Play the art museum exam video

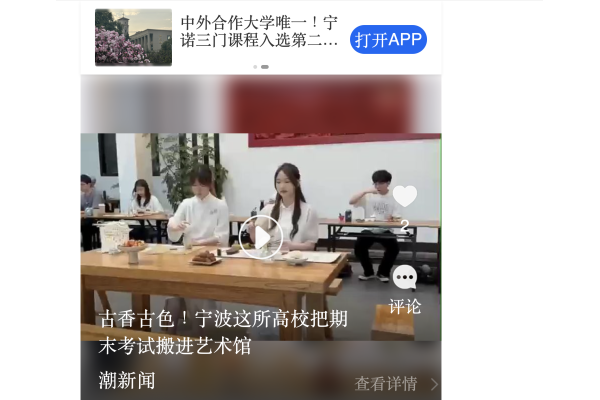coord(261,236)
